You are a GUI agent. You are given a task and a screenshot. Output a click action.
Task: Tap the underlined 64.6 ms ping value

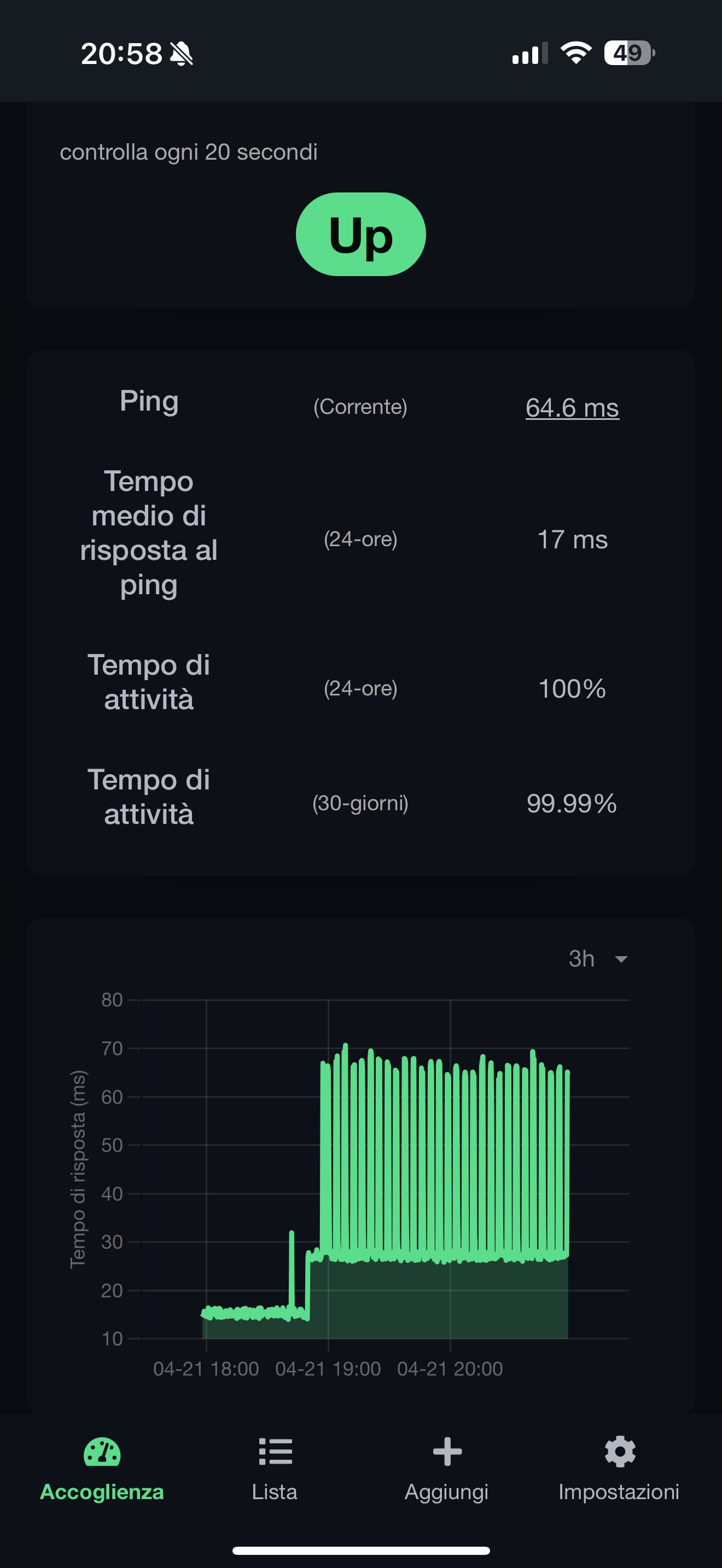pos(572,407)
